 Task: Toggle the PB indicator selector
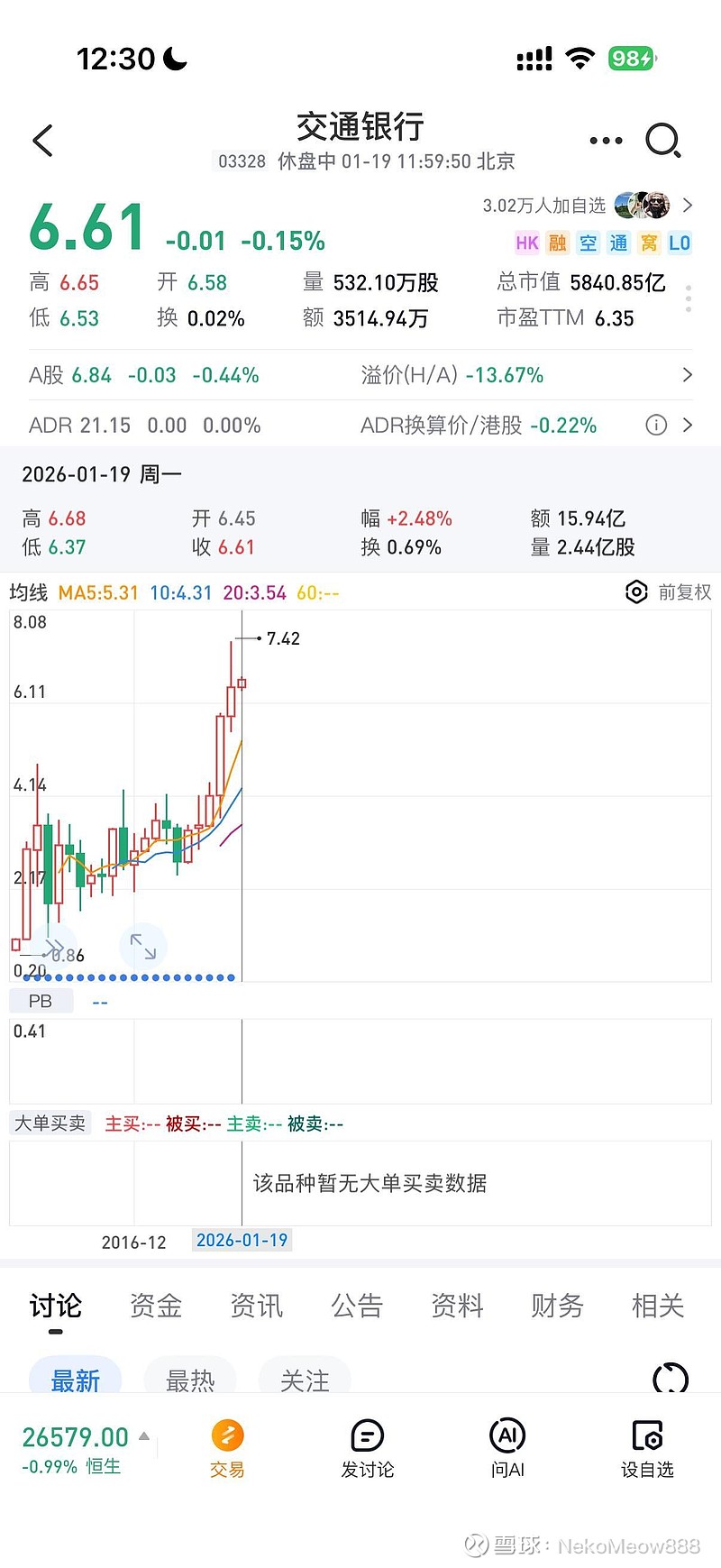pyautogui.click(x=41, y=1000)
